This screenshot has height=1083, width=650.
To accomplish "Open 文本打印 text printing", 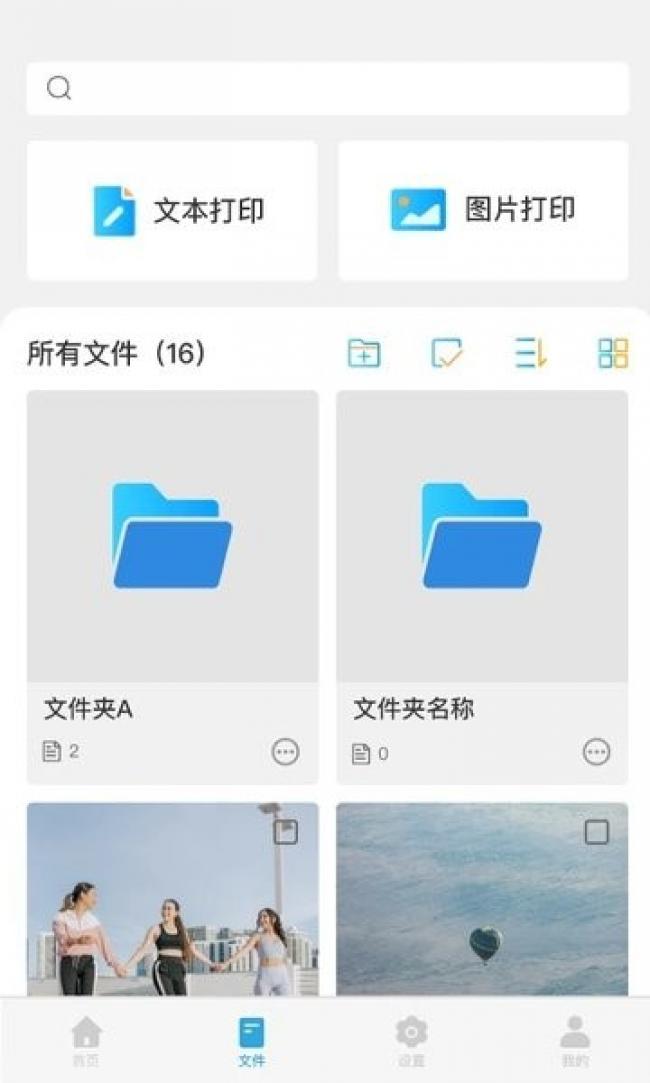I will (172, 211).
